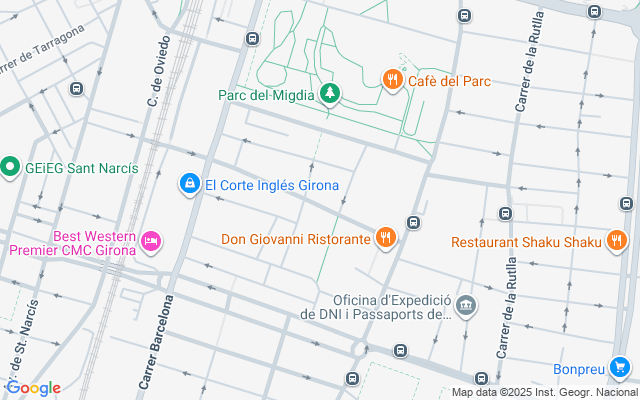This screenshot has width=640, height=400.
Task: Open the Parc del Migdia marker
Action: [x=329, y=95]
